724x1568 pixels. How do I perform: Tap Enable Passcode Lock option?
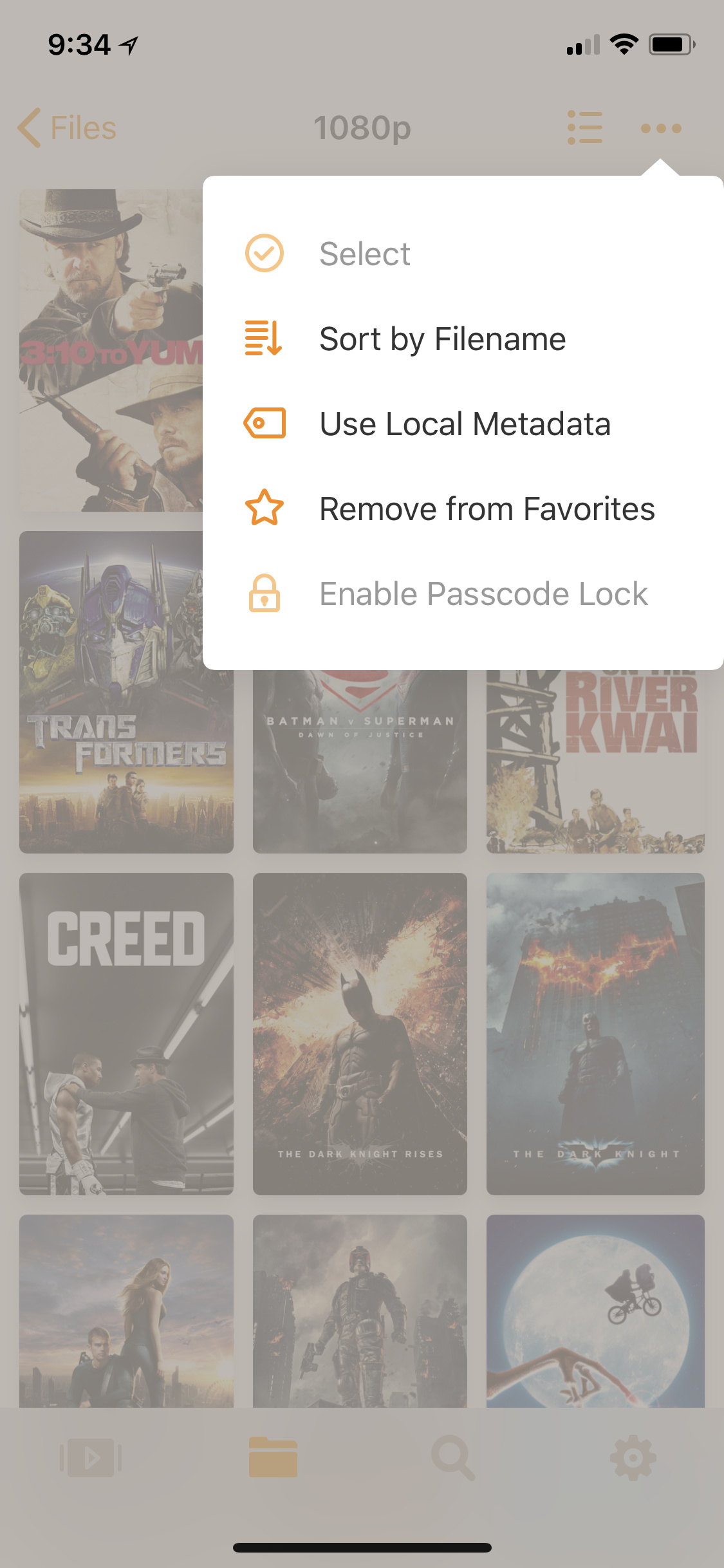[x=483, y=594]
